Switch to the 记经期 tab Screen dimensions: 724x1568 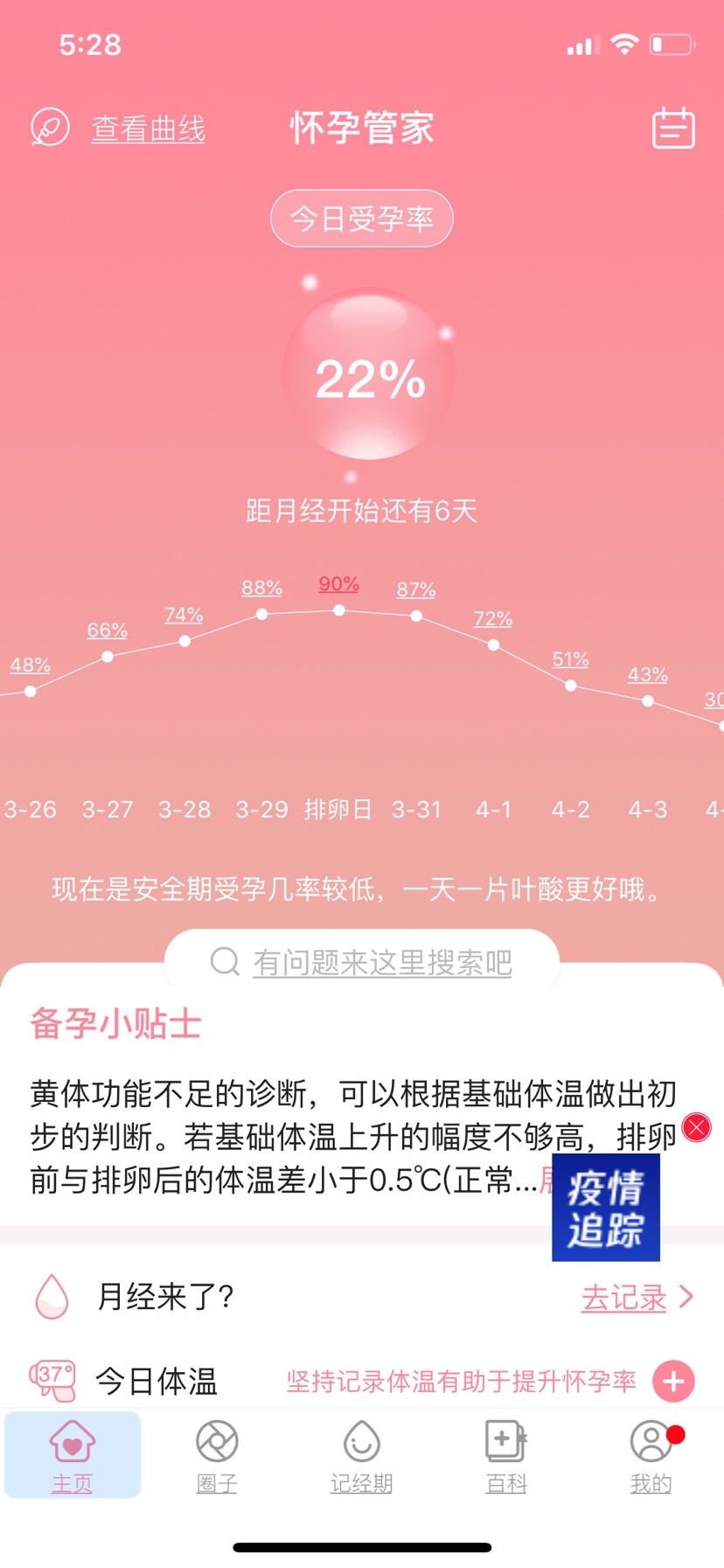click(361, 1455)
